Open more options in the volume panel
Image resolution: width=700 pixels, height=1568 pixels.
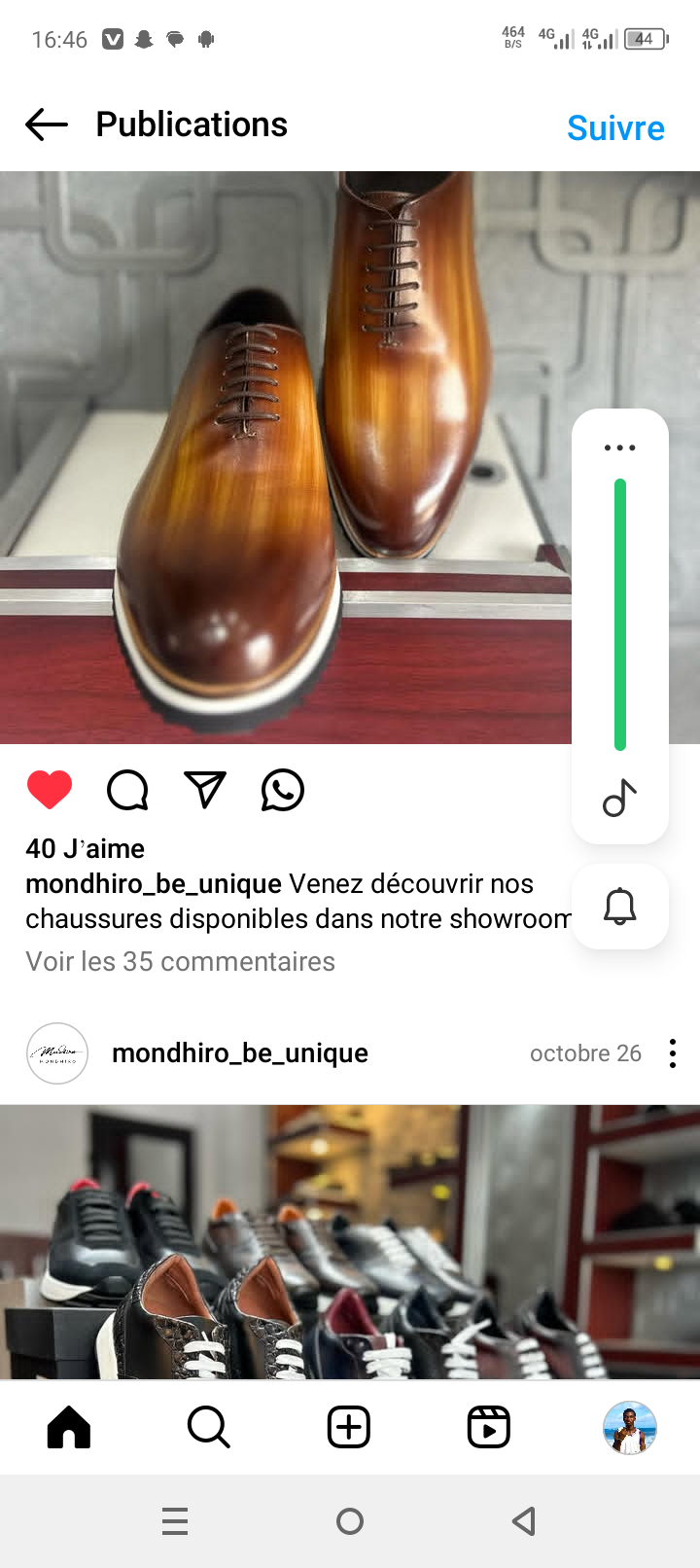tap(619, 448)
